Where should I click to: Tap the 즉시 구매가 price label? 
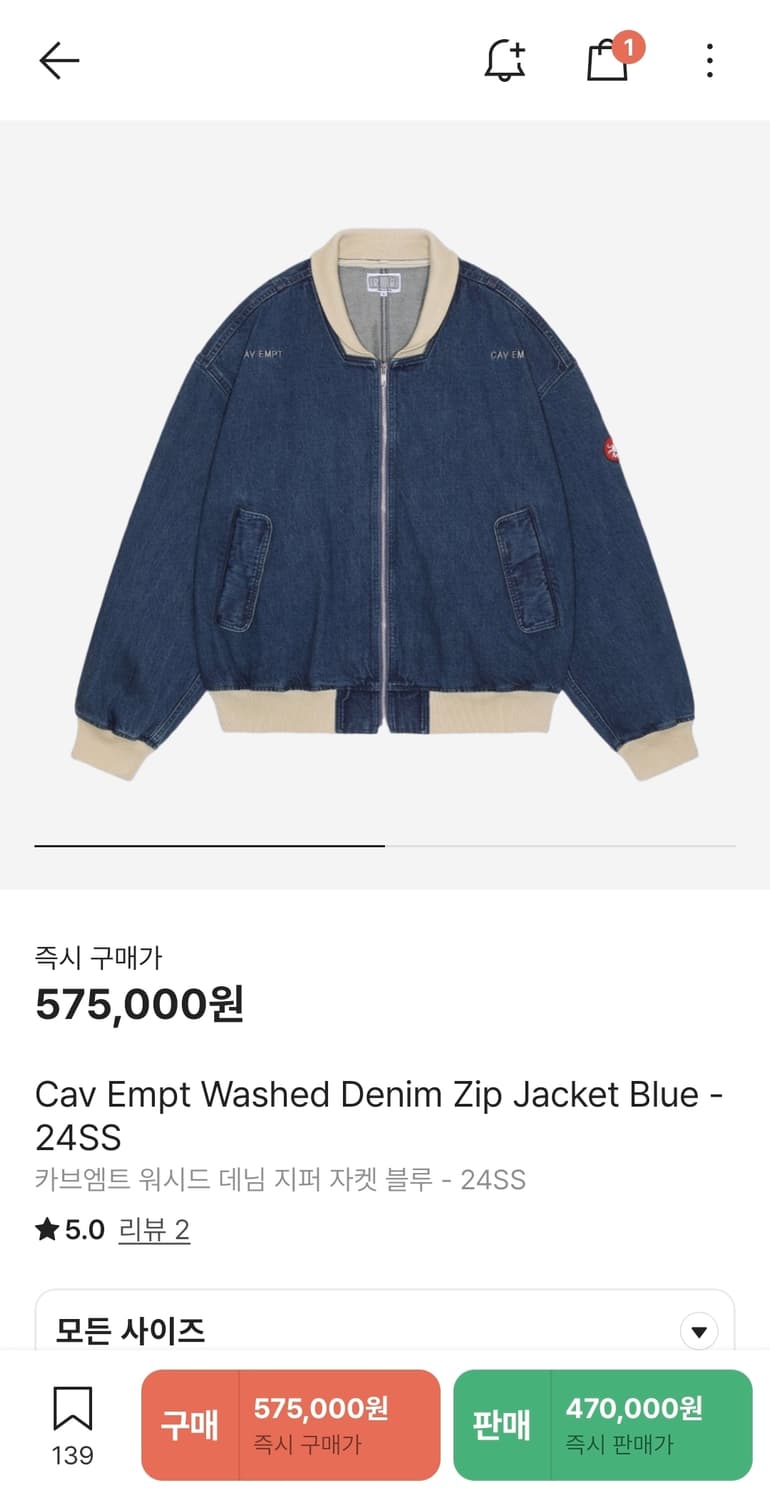[x=95, y=957]
